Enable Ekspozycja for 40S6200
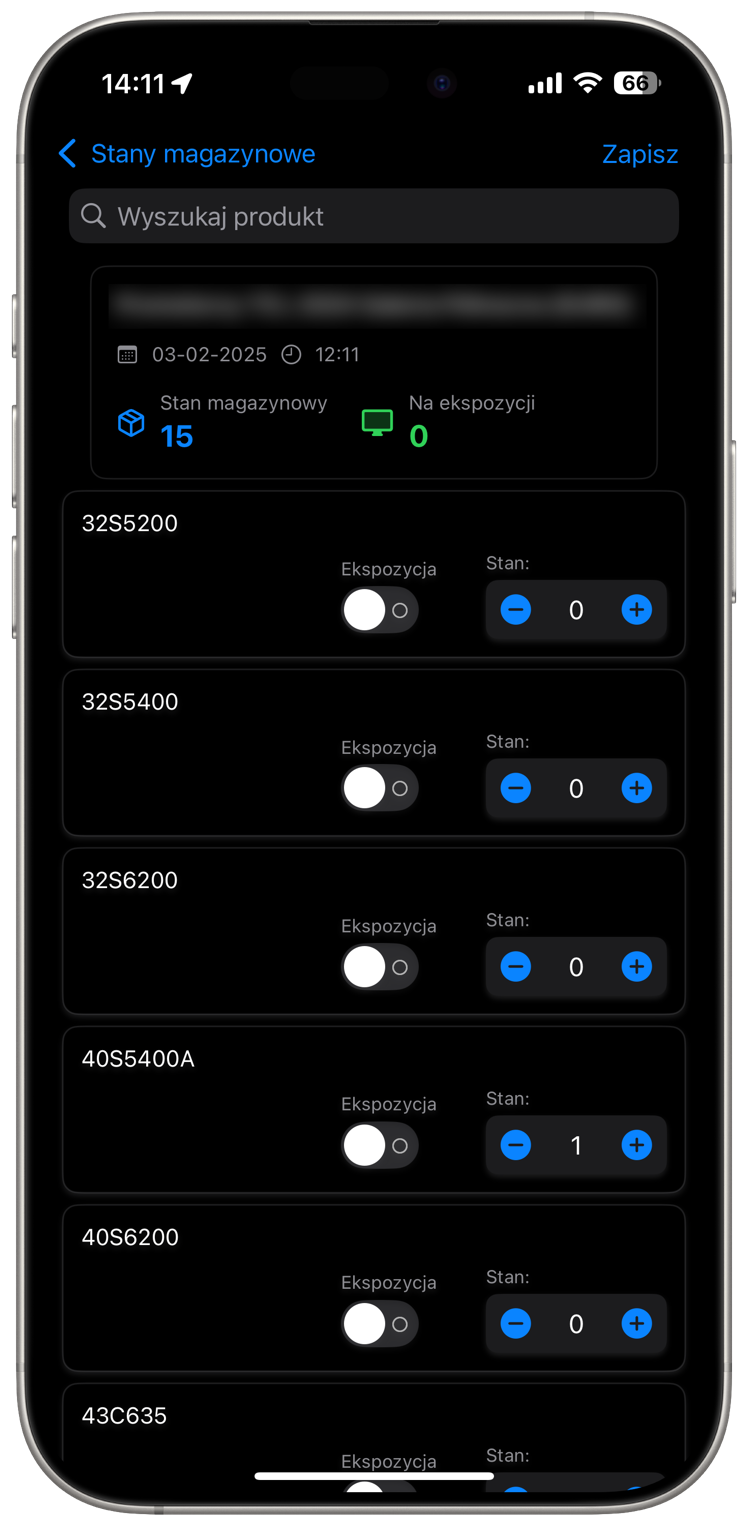The width and height of the screenshot is (748, 1526). click(x=380, y=1324)
